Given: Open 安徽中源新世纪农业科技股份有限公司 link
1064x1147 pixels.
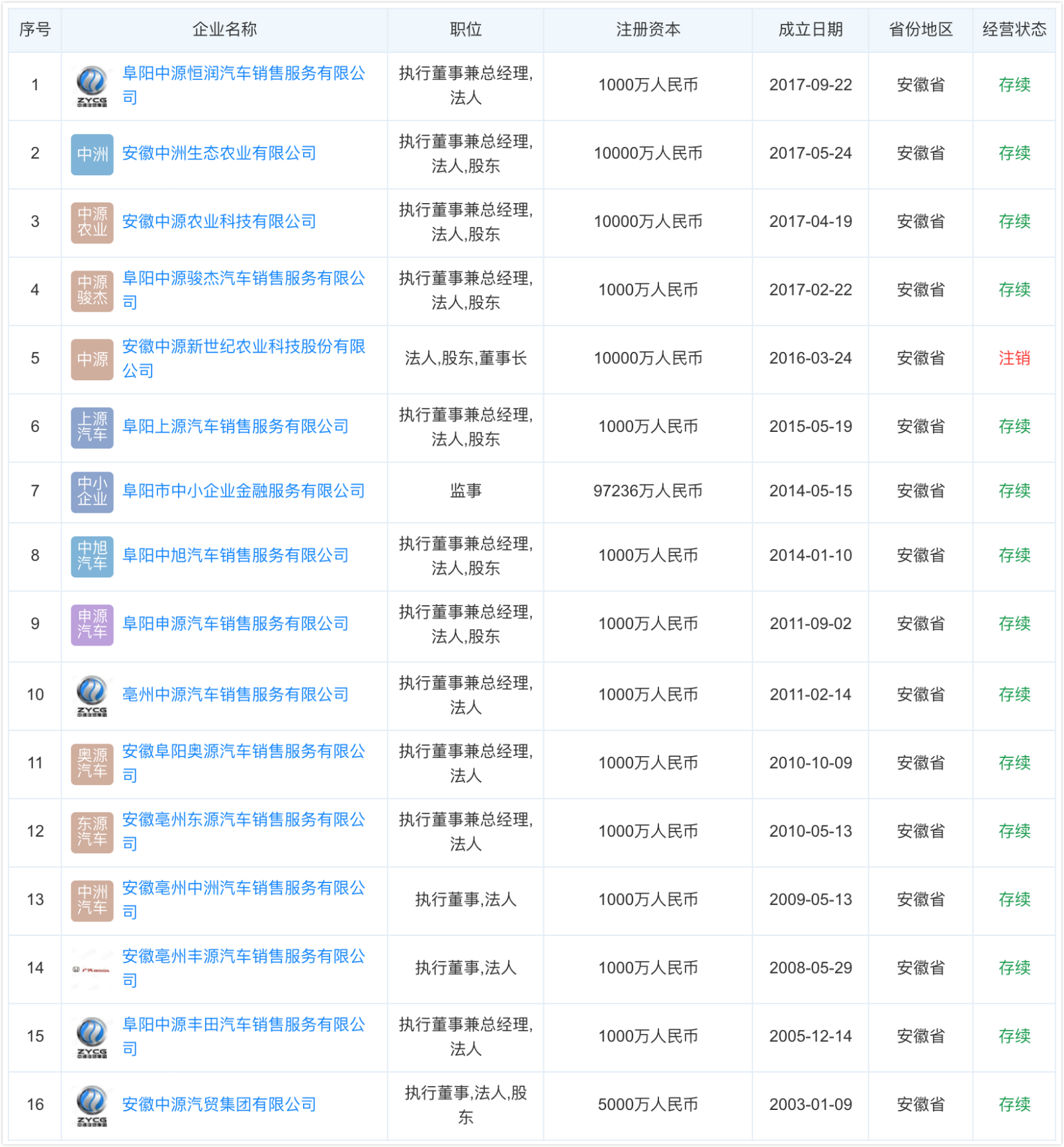Looking at the screenshot, I should click(243, 347).
